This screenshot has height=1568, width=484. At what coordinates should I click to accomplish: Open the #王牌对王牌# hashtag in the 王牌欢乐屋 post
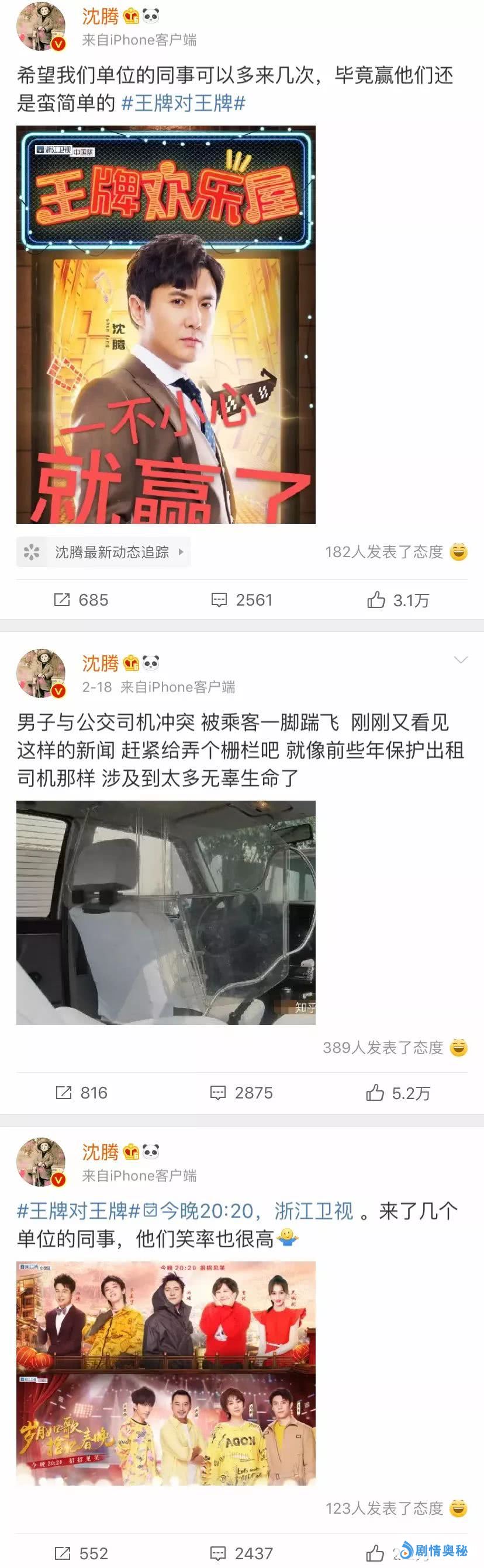(183, 103)
